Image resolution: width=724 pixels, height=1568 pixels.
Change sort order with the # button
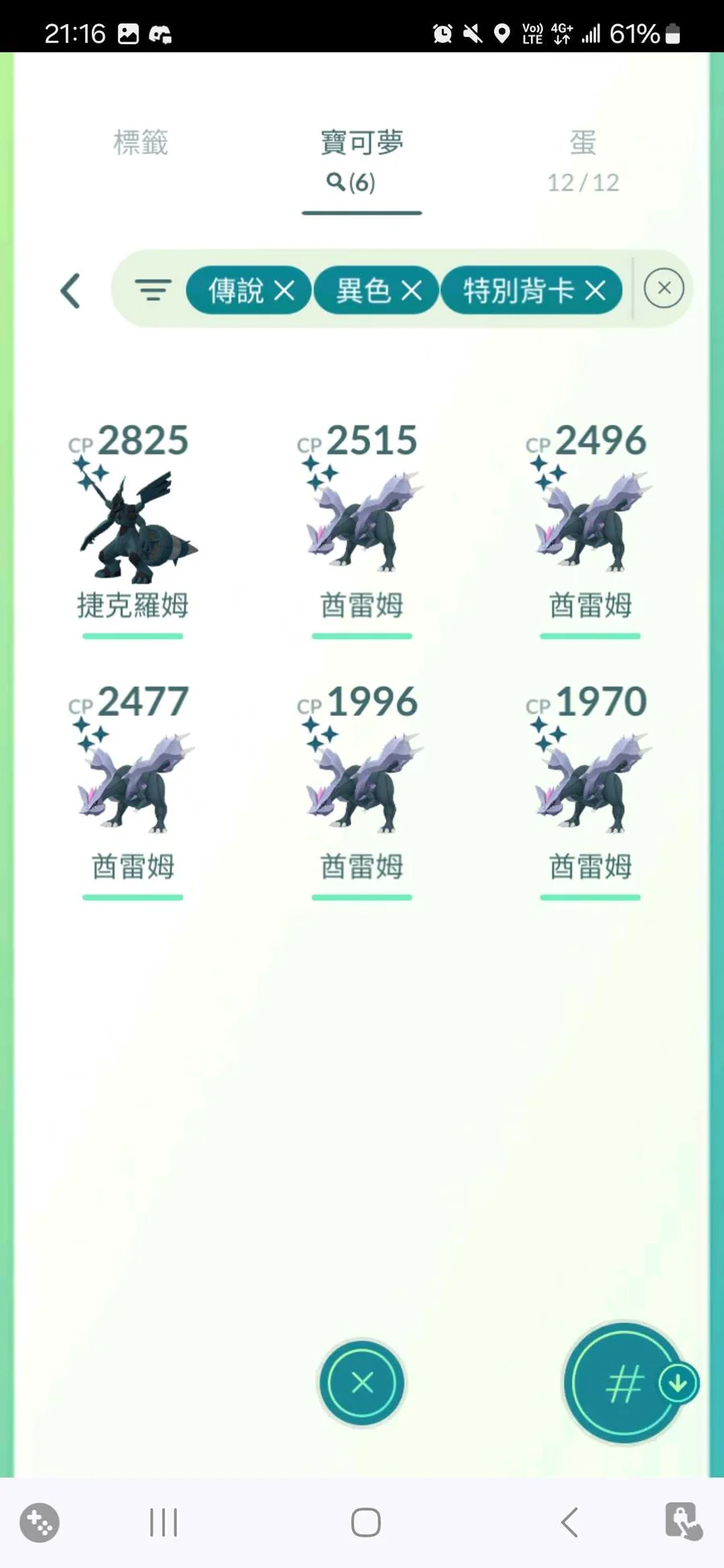tap(624, 1383)
